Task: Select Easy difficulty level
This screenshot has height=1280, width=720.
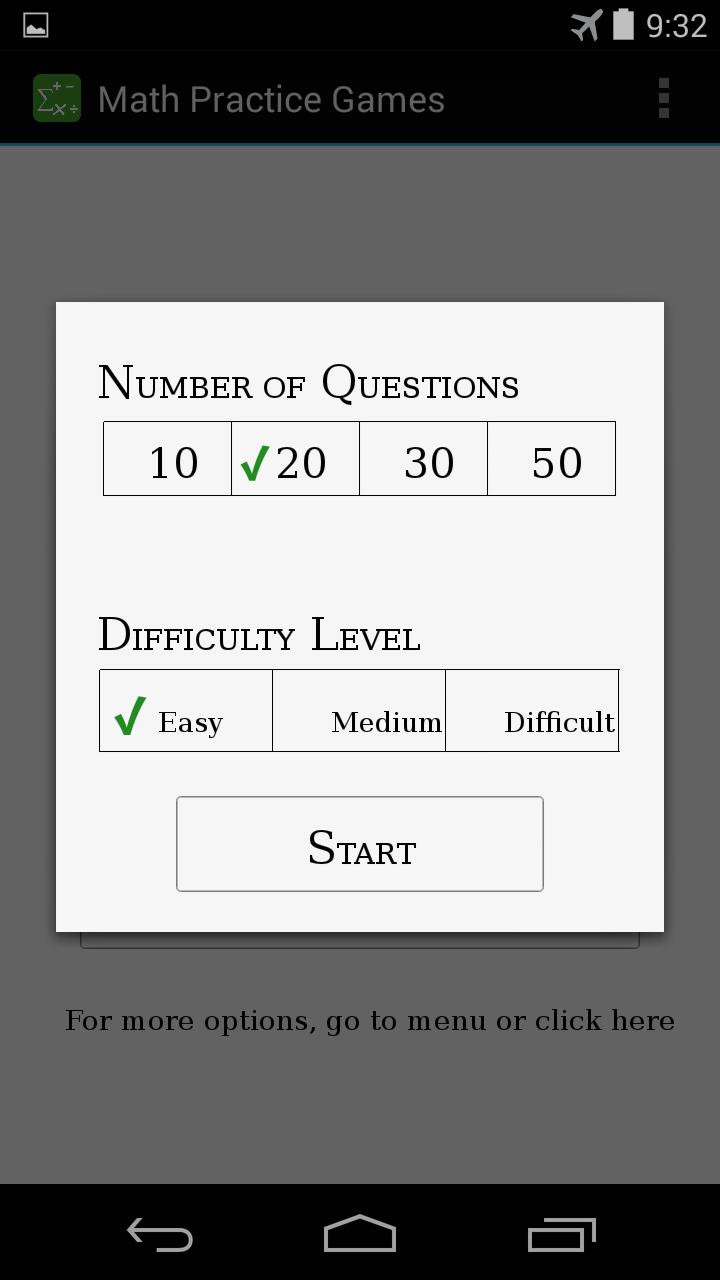Action: [x=186, y=711]
